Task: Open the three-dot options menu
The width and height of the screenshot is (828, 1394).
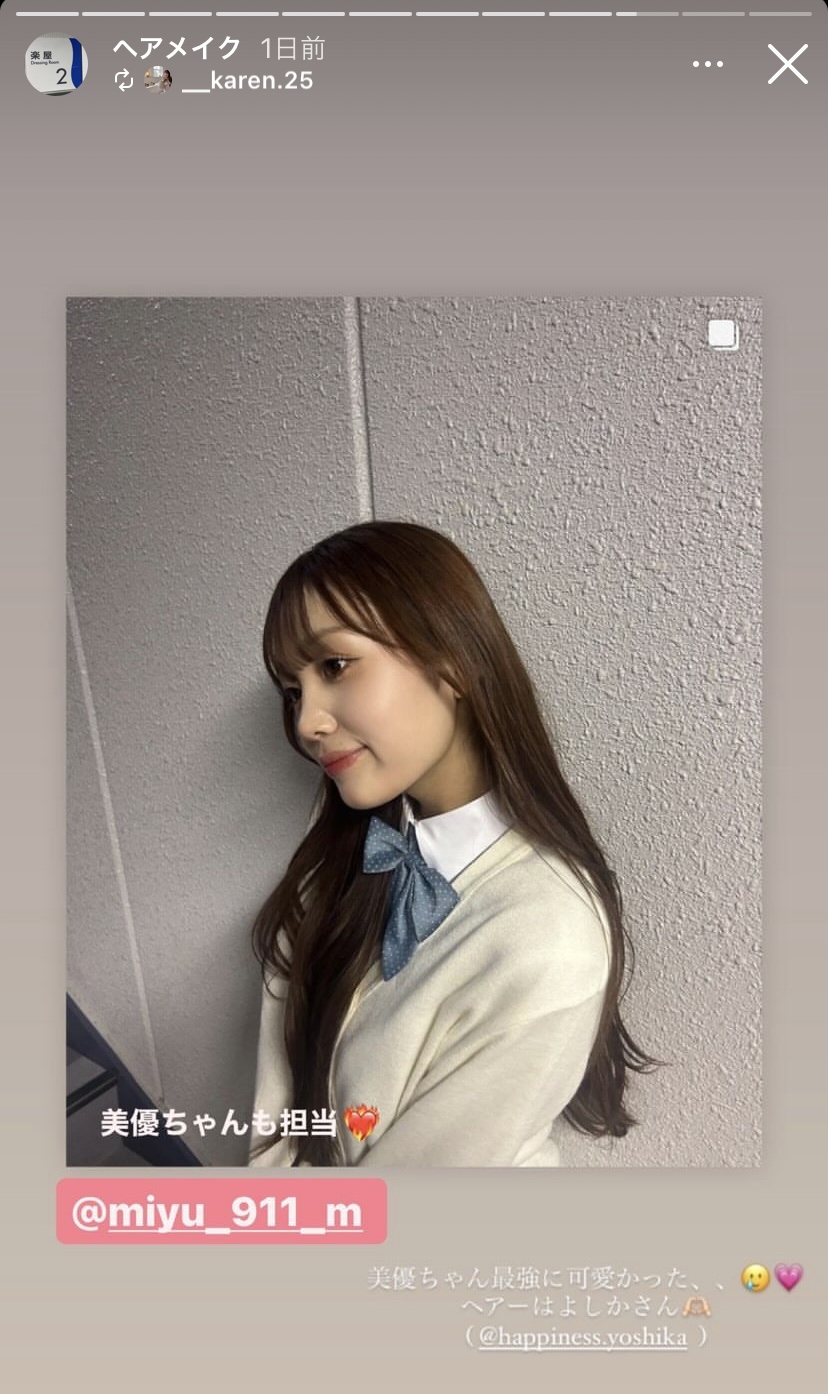Action: (x=708, y=64)
